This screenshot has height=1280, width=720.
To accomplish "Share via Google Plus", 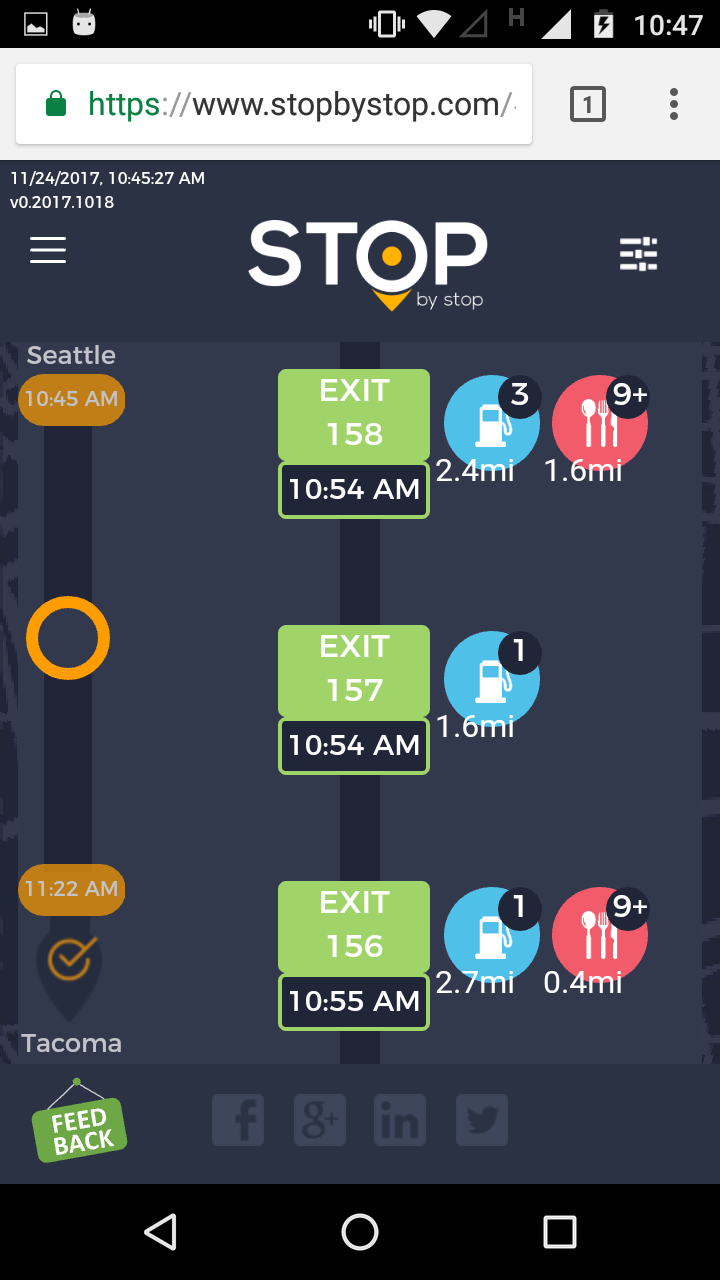I will click(x=320, y=1120).
